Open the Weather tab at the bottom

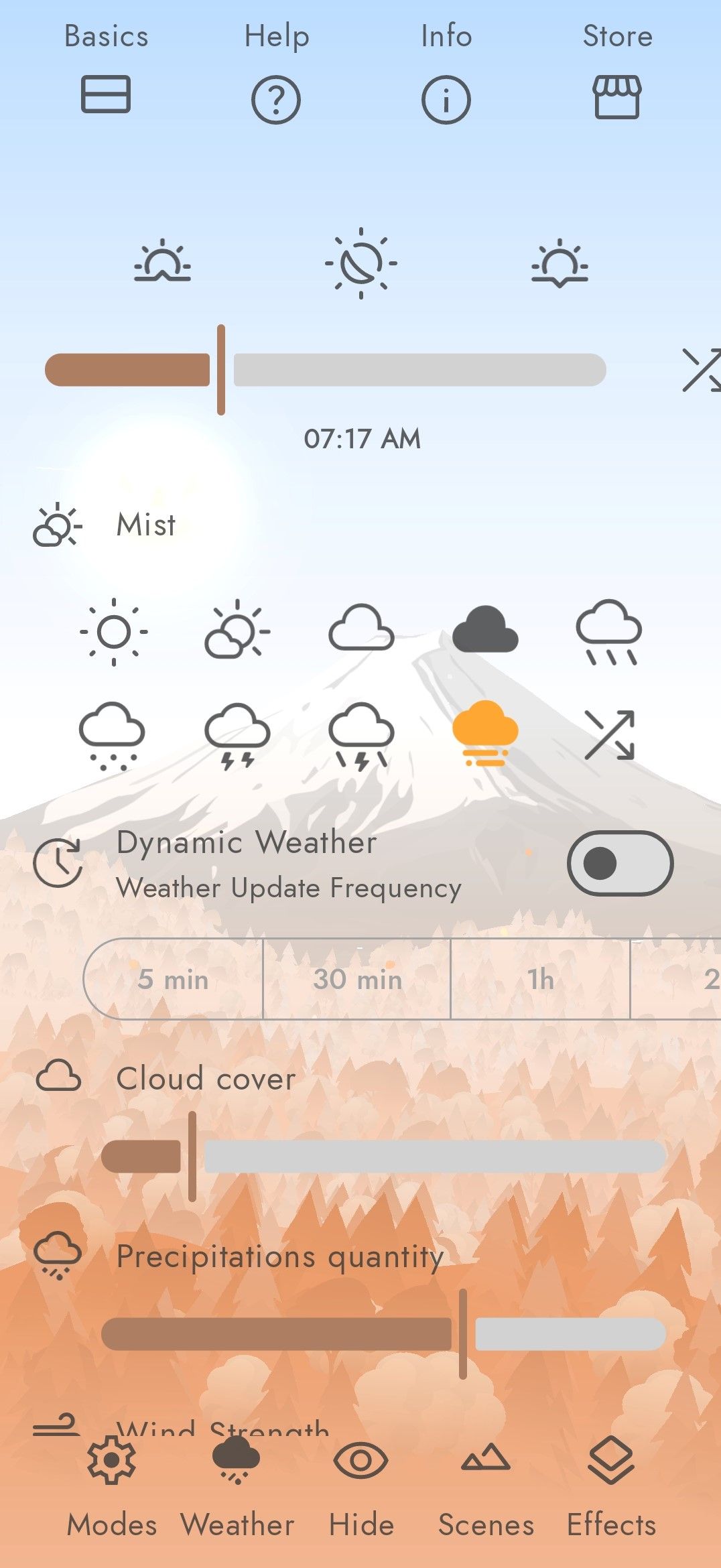[235, 1484]
